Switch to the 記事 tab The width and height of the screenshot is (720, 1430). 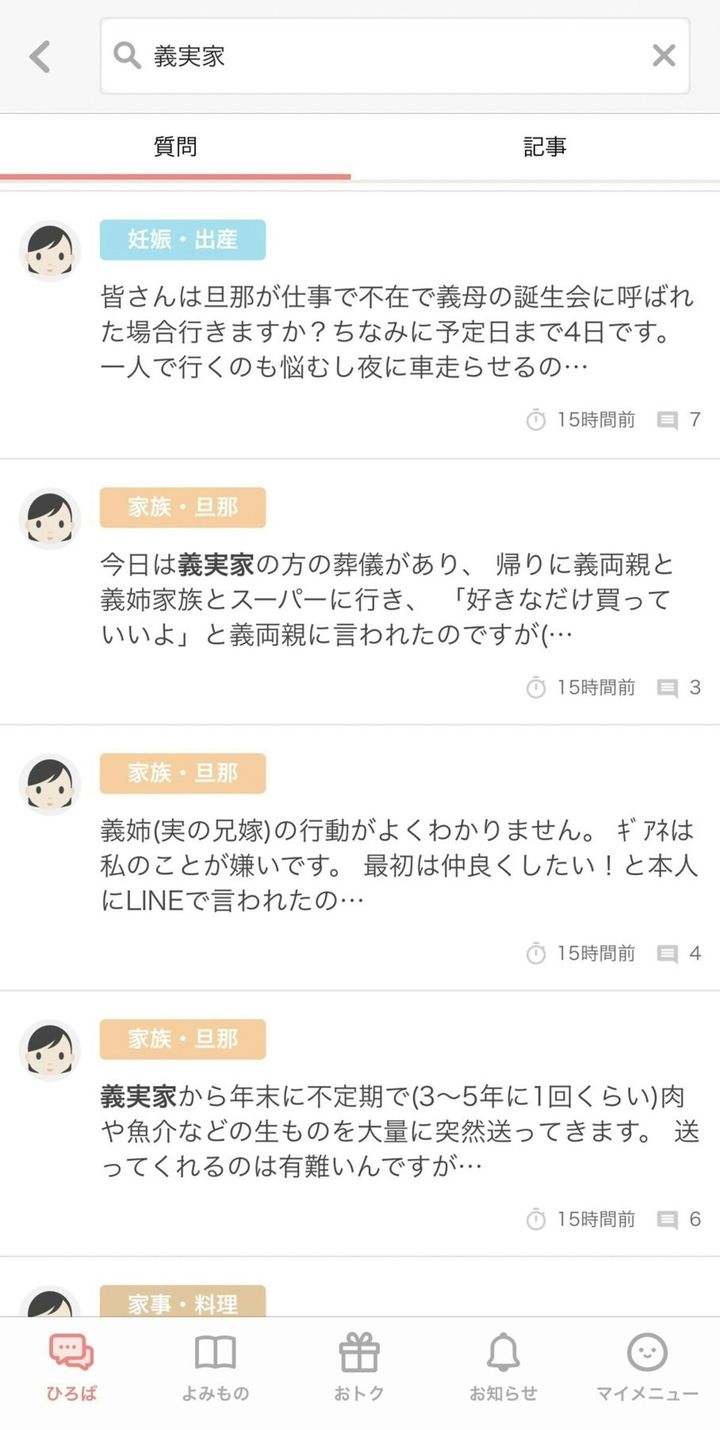tap(544, 147)
